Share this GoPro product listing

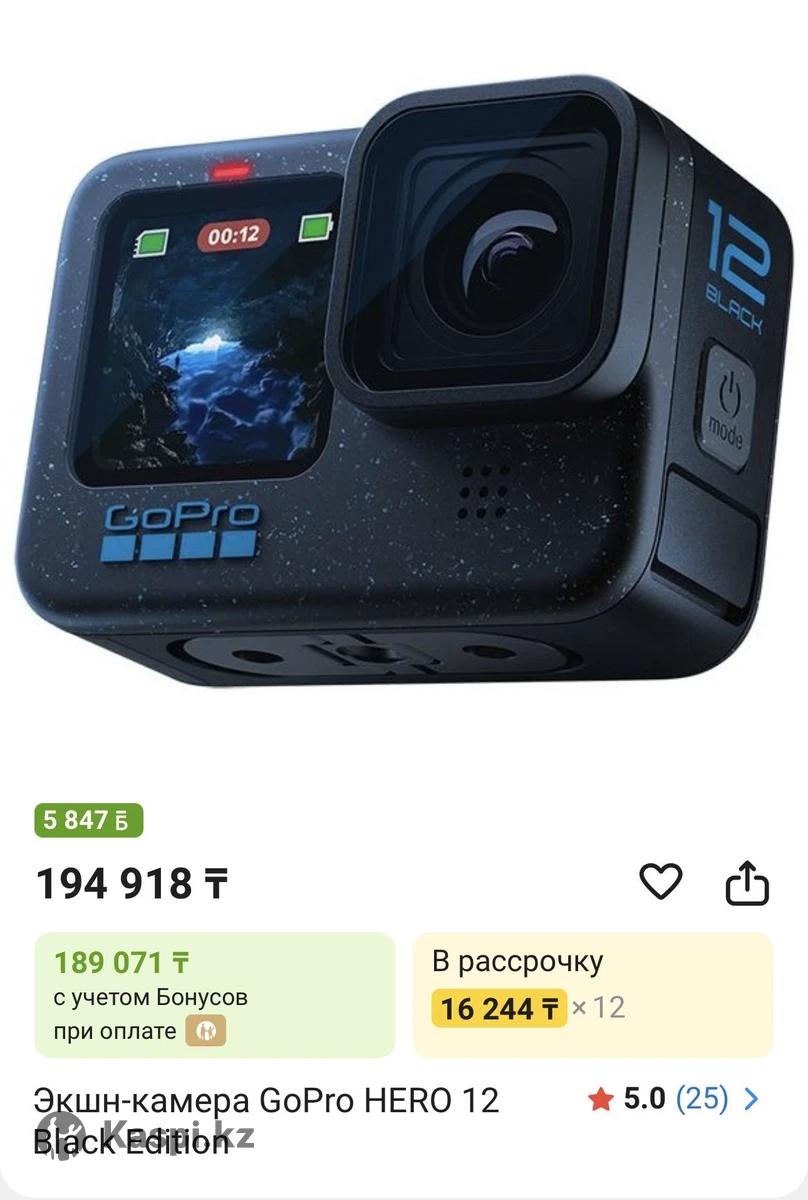[746, 883]
